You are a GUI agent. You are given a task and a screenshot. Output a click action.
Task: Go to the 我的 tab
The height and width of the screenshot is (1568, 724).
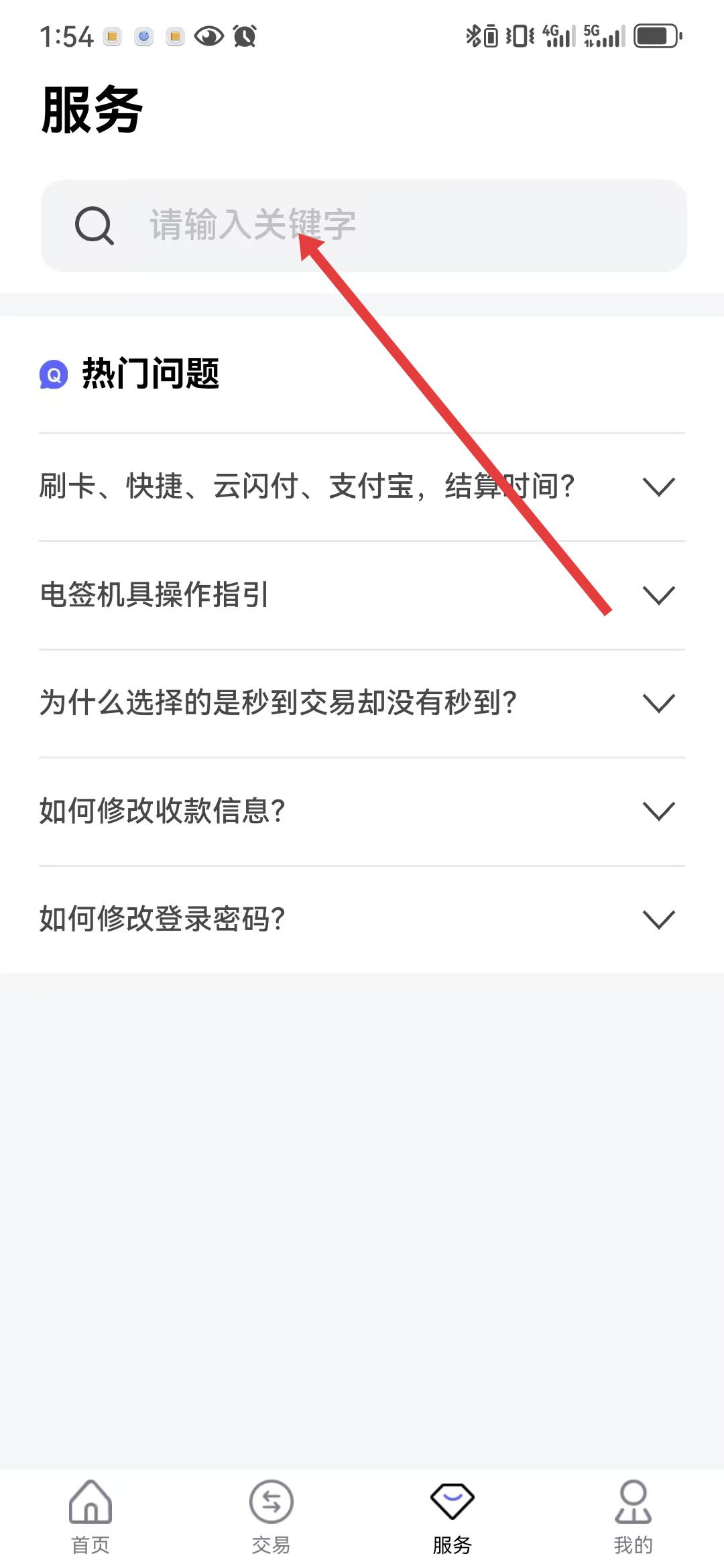click(633, 1517)
